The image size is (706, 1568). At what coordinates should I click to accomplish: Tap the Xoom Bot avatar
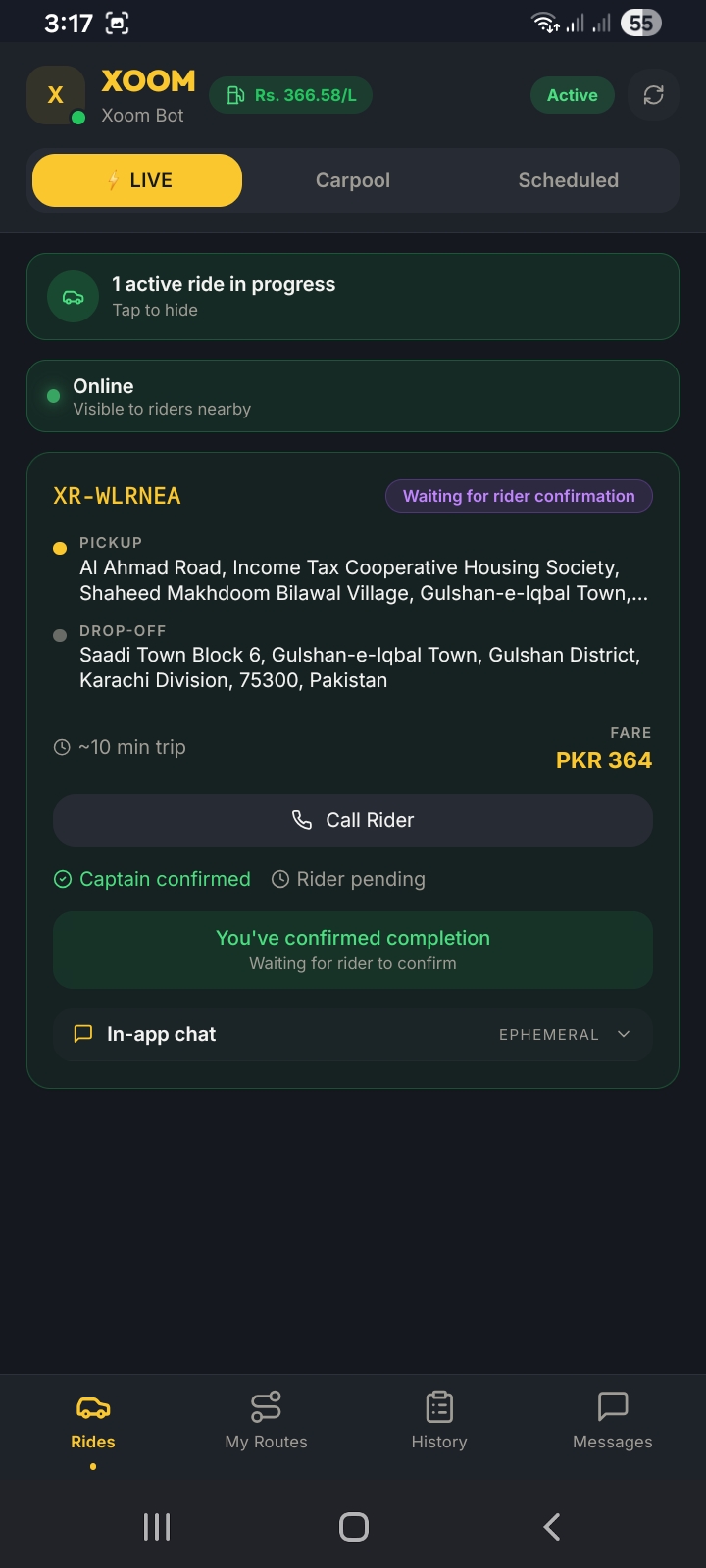pyautogui.click(x=55, y=95)
